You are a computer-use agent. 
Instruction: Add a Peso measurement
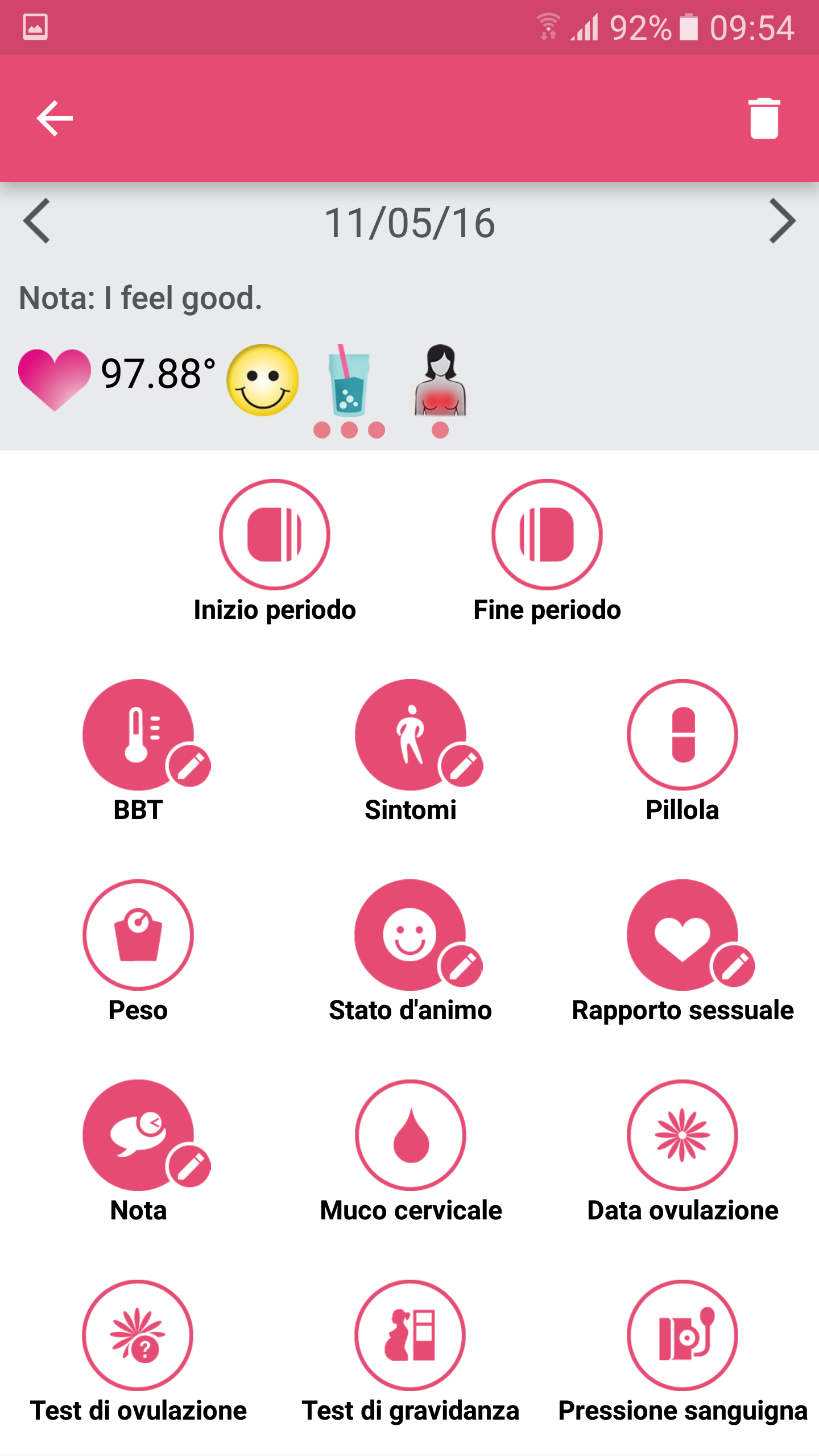138,935
